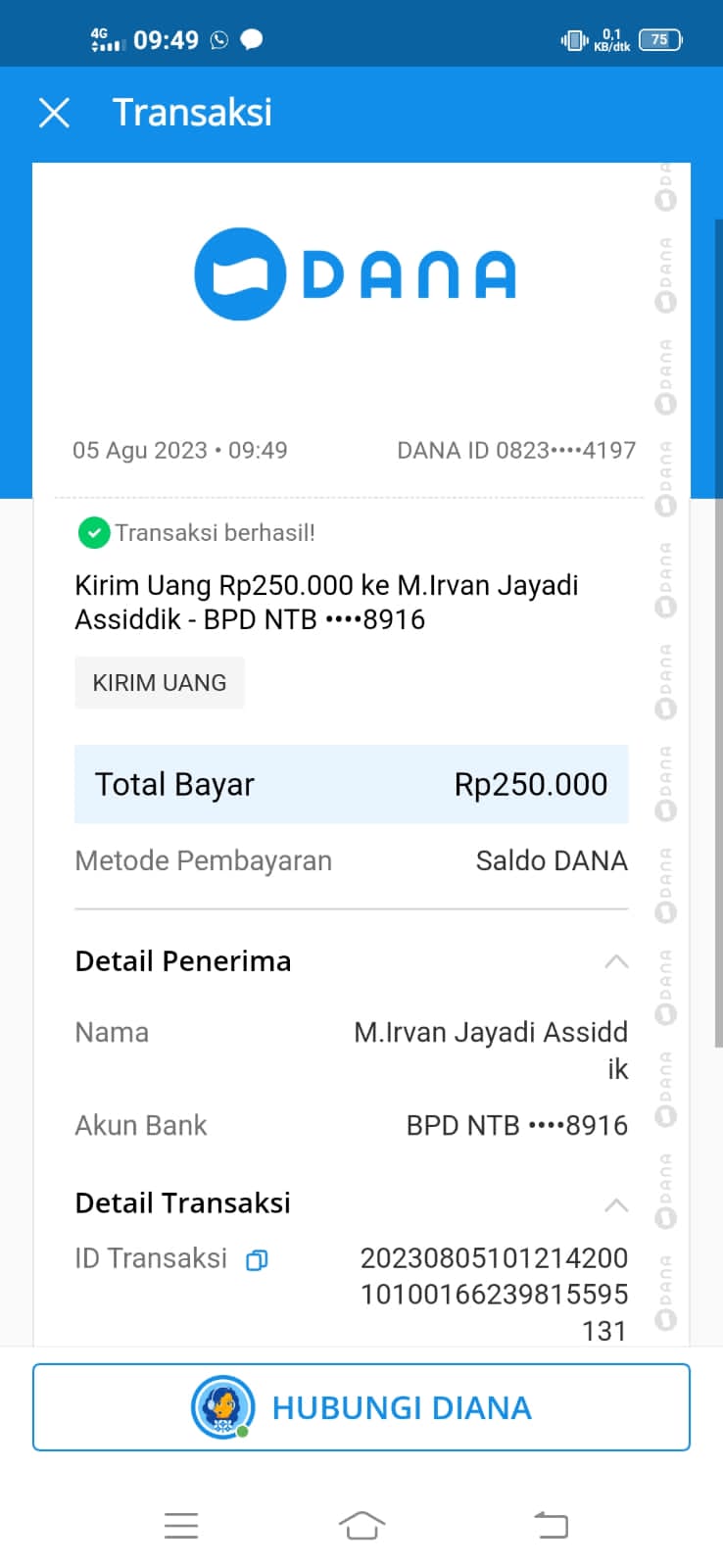The width and height of the screenshot is (723, 1568).
Task: Collapse the Detail Transaksi section
Action: (x=615, y=1204)
